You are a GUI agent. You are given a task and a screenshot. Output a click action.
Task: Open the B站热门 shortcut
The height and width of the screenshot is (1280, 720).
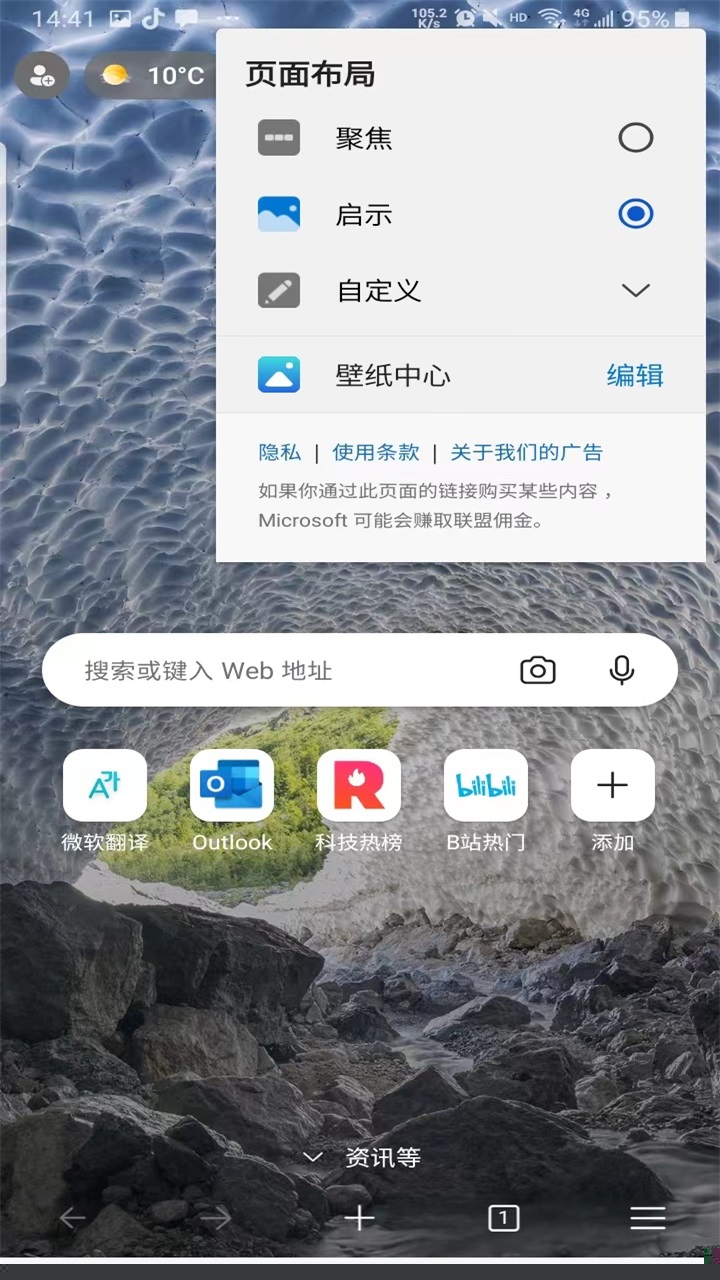coord(486,786)
